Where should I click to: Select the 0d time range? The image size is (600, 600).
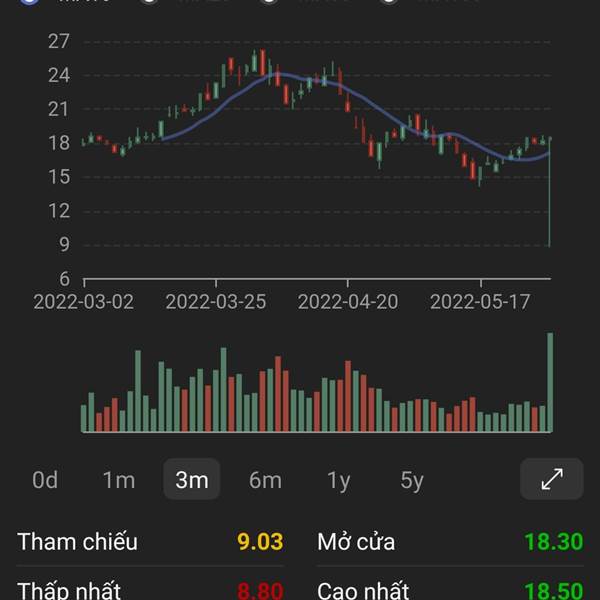(x=45, y=480)
